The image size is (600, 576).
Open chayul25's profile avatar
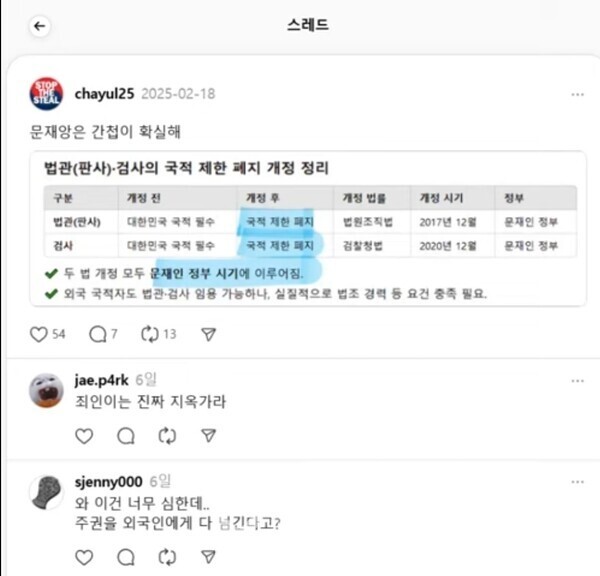[46, 93]
